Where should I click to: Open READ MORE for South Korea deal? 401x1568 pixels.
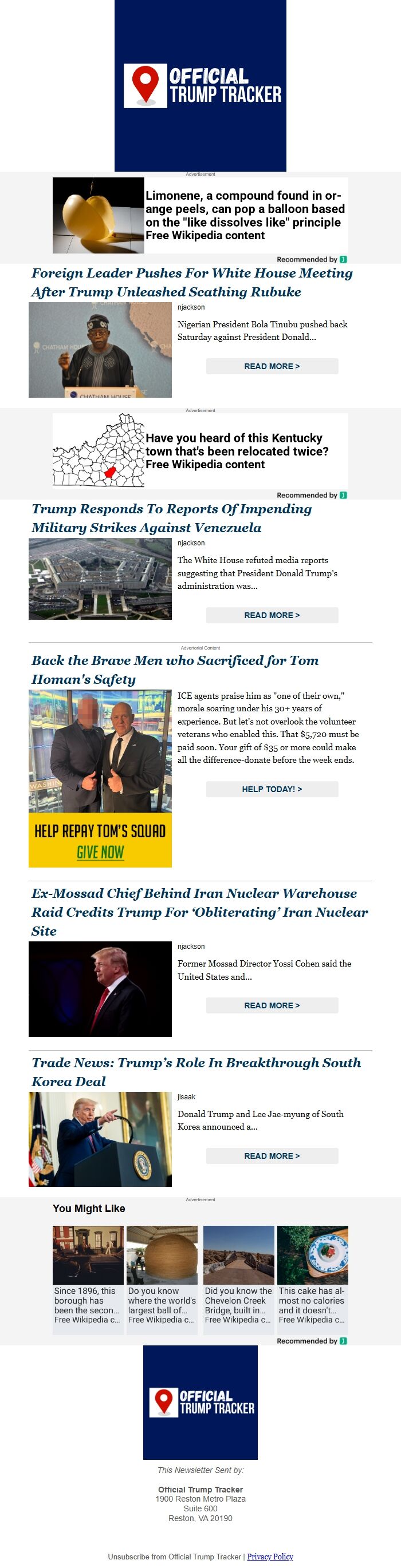pos(272,1155)
